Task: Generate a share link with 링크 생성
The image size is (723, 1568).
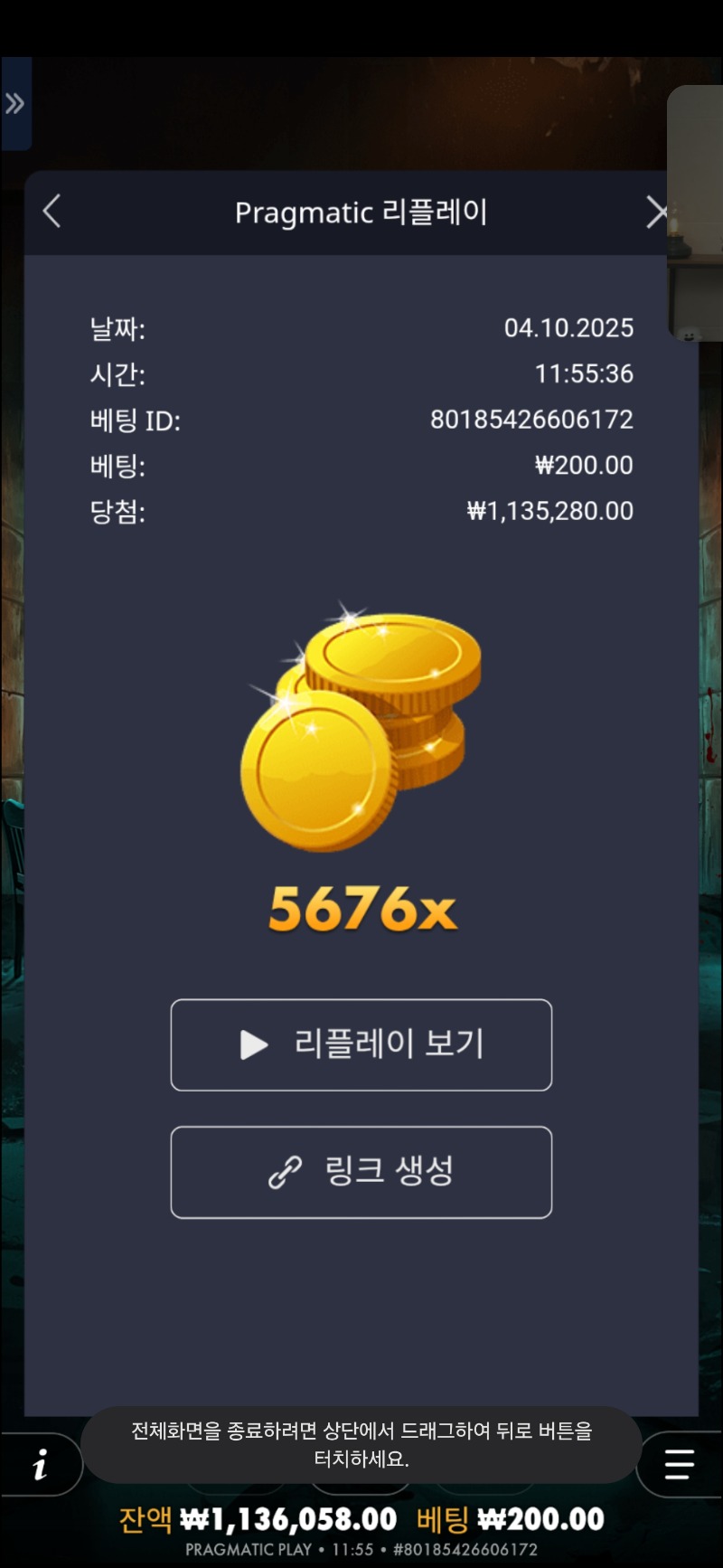Action: coord(361,1172)
